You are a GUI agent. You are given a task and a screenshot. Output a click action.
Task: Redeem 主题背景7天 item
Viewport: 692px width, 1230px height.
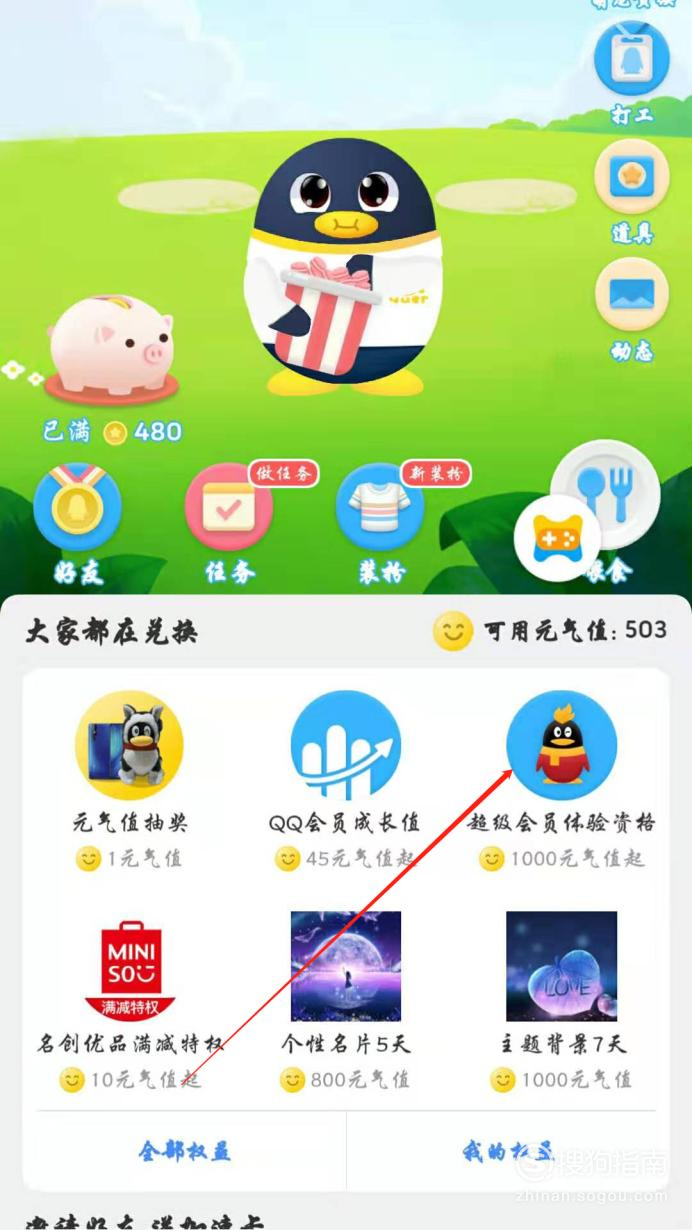pos(561,1001)
